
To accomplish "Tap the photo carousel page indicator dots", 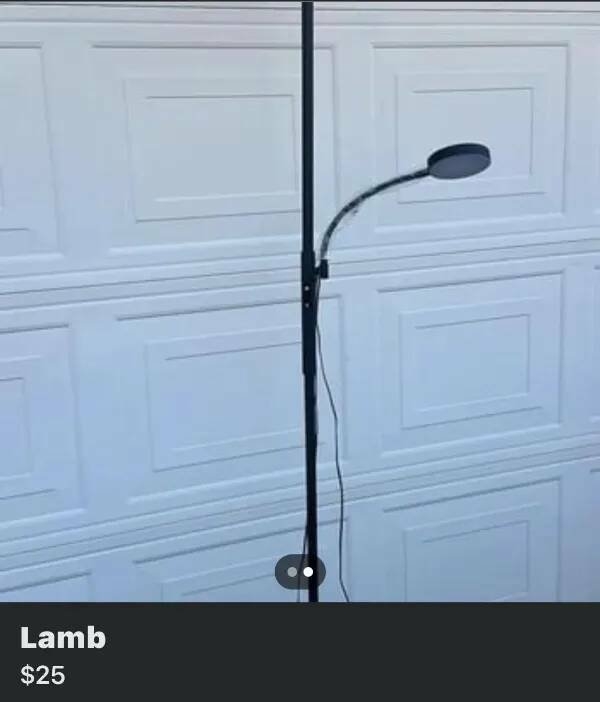I will click(x=300, y=572).
